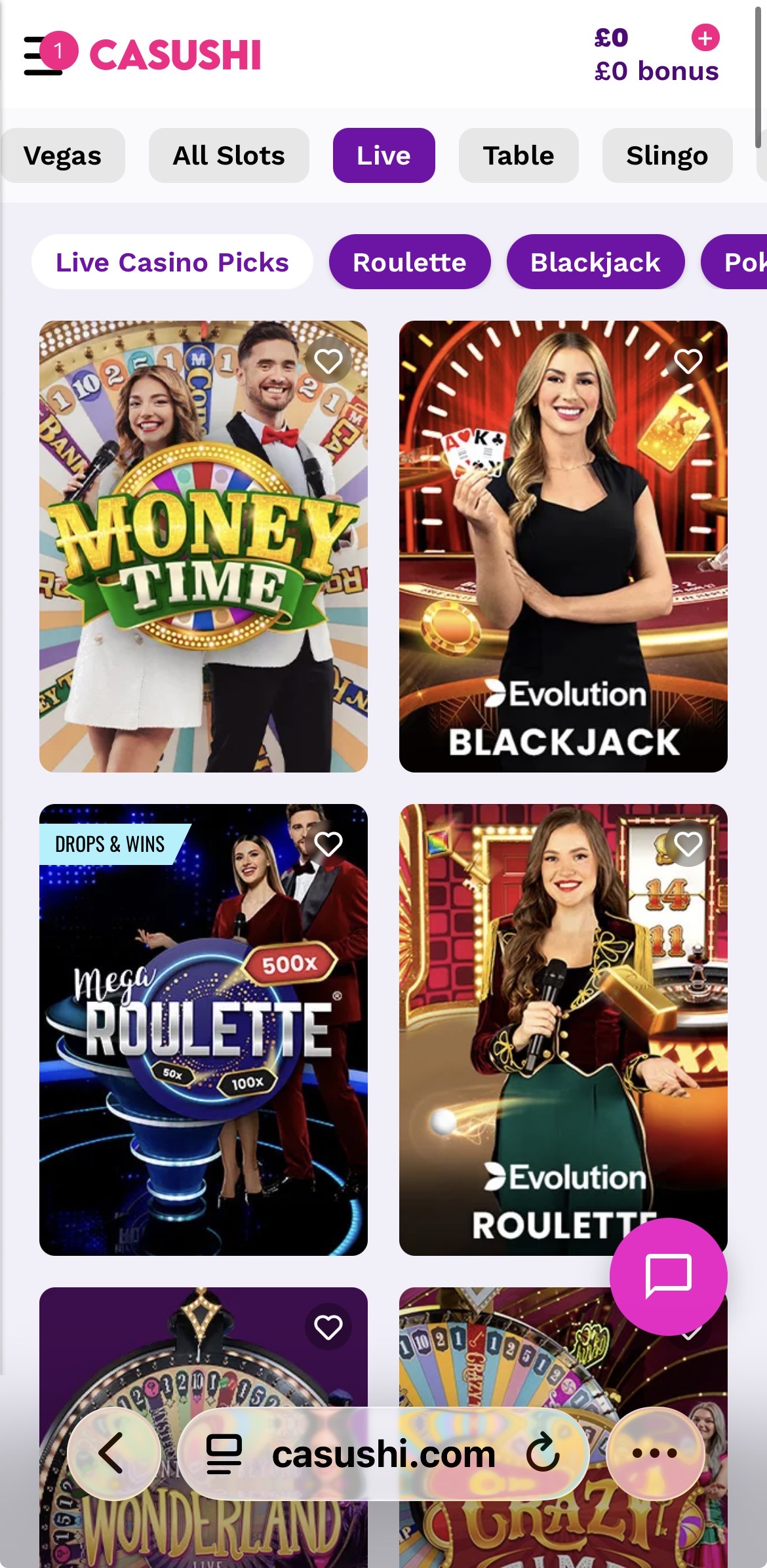The image size is (767, 1568).
Task: Switch to the Vegas category
Action: pos(62,156)
